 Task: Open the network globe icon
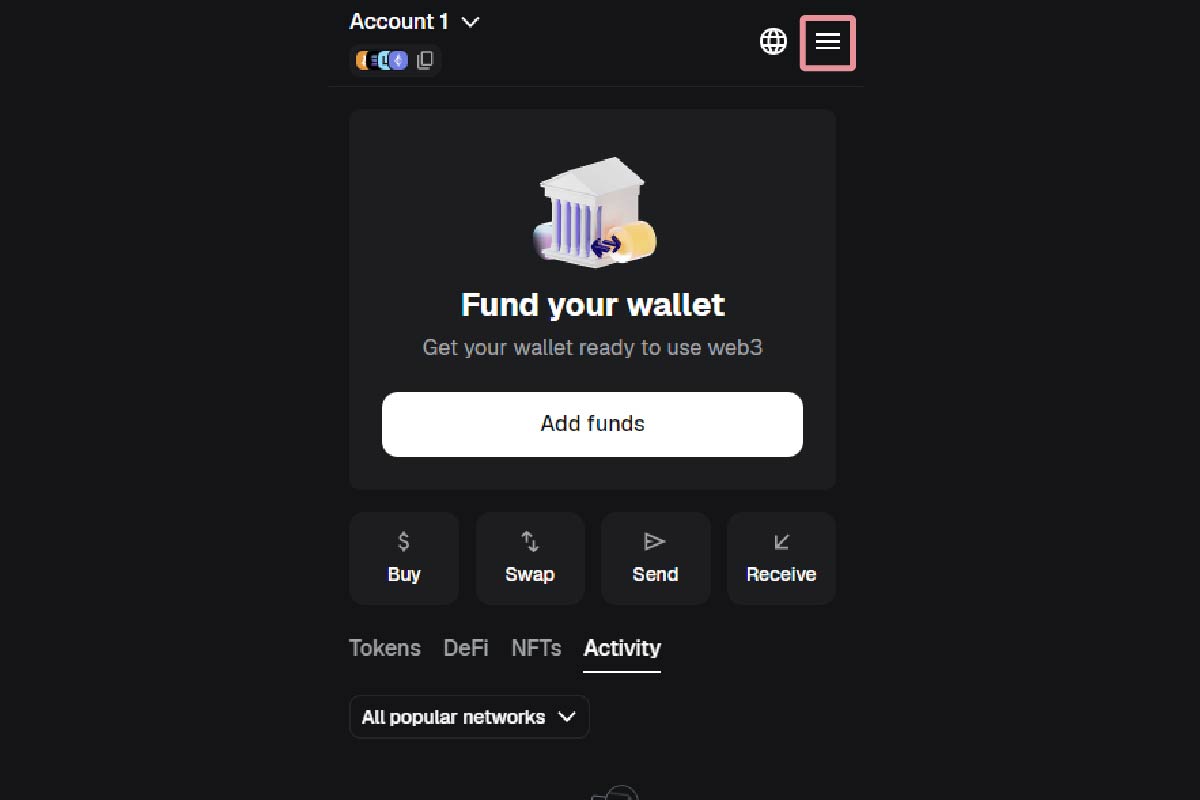773,41
